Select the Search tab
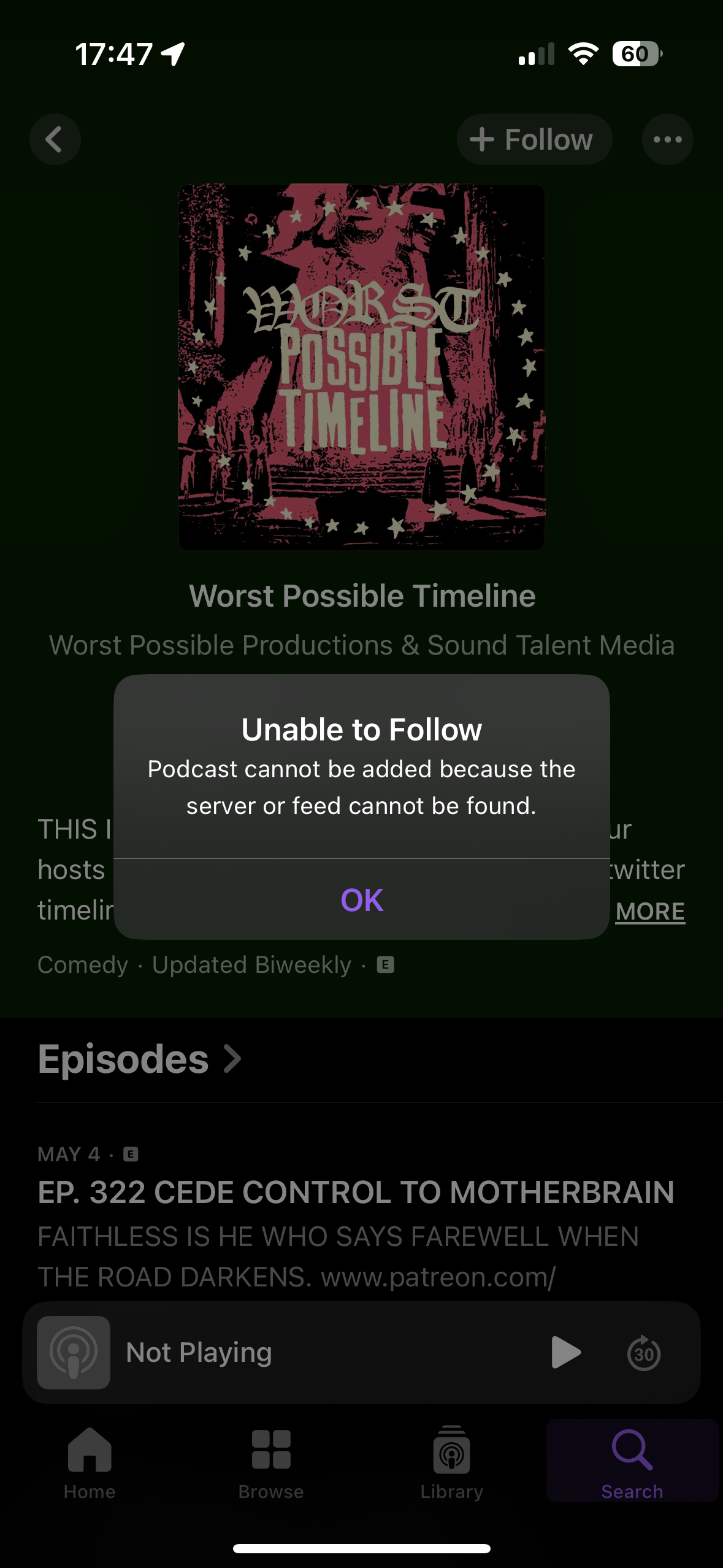The image size is (723, 1568). [x=632, y=1463]
